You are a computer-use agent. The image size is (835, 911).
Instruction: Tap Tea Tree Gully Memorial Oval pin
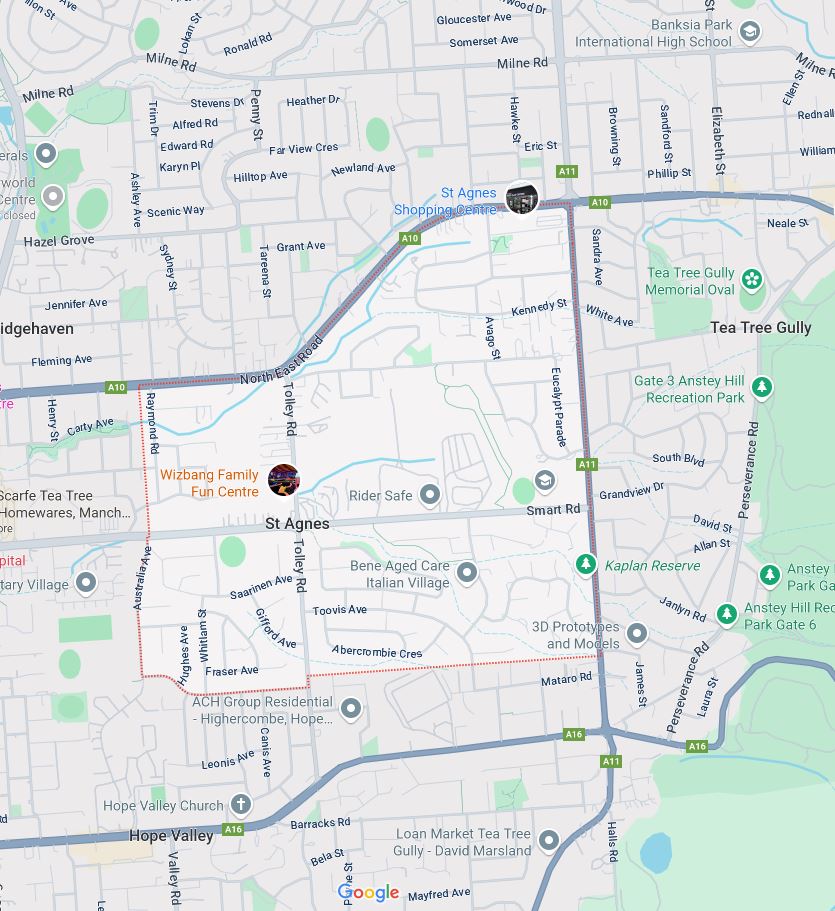(x=752, y=279)
